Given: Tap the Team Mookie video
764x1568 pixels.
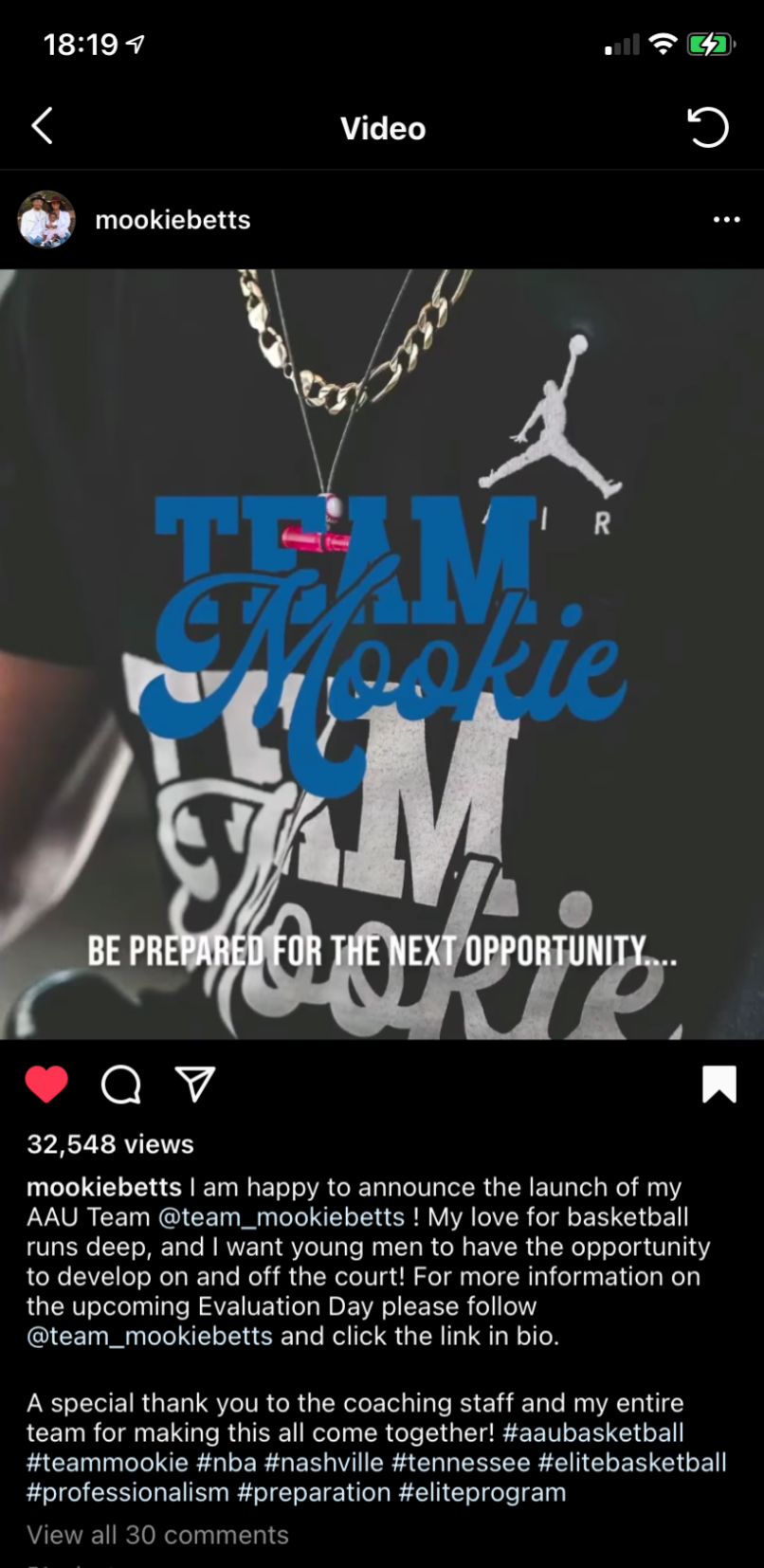Looking at the screenshot, I should click(382, 654).
